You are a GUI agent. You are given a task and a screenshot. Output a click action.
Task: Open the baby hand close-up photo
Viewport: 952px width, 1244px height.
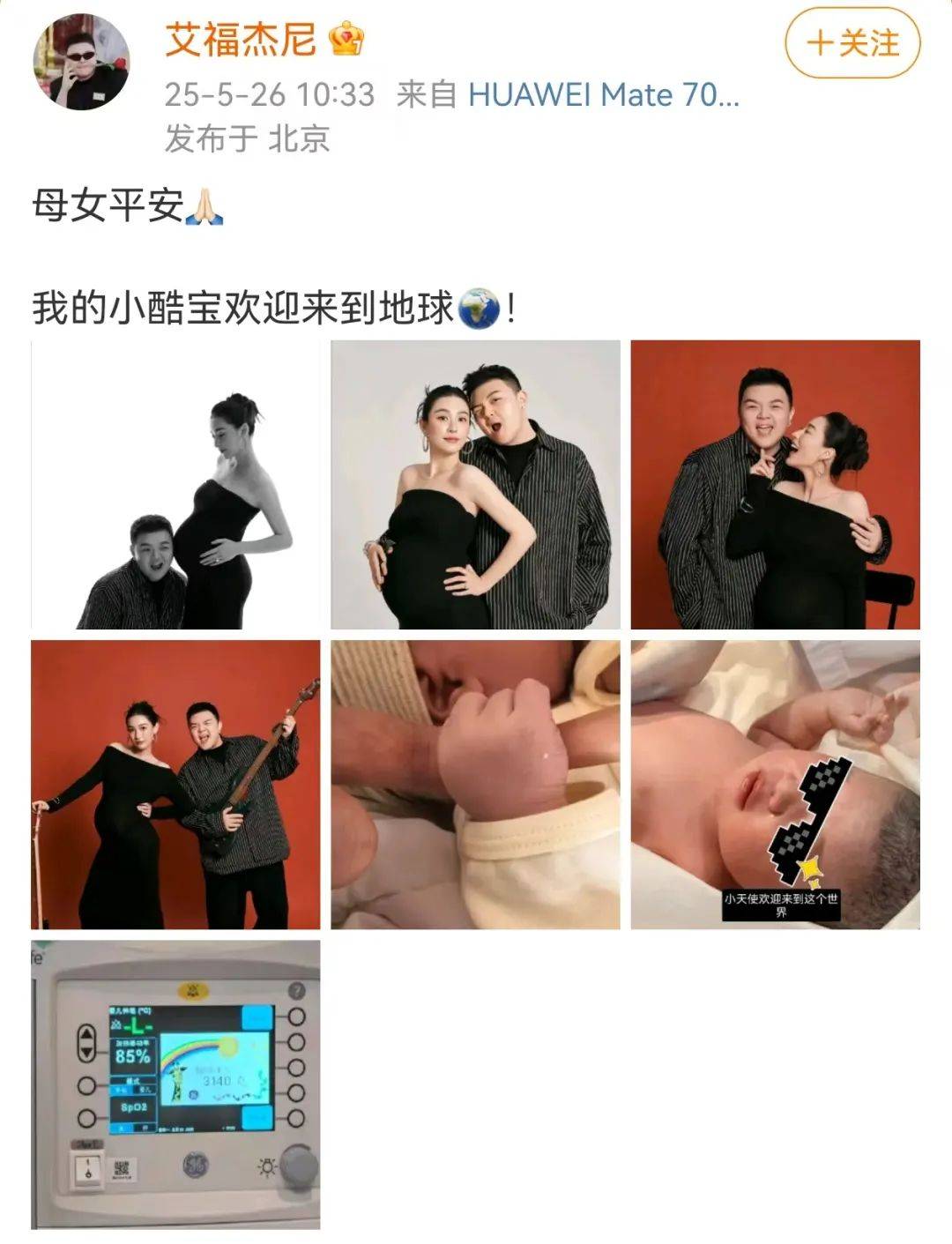[475, 785]
